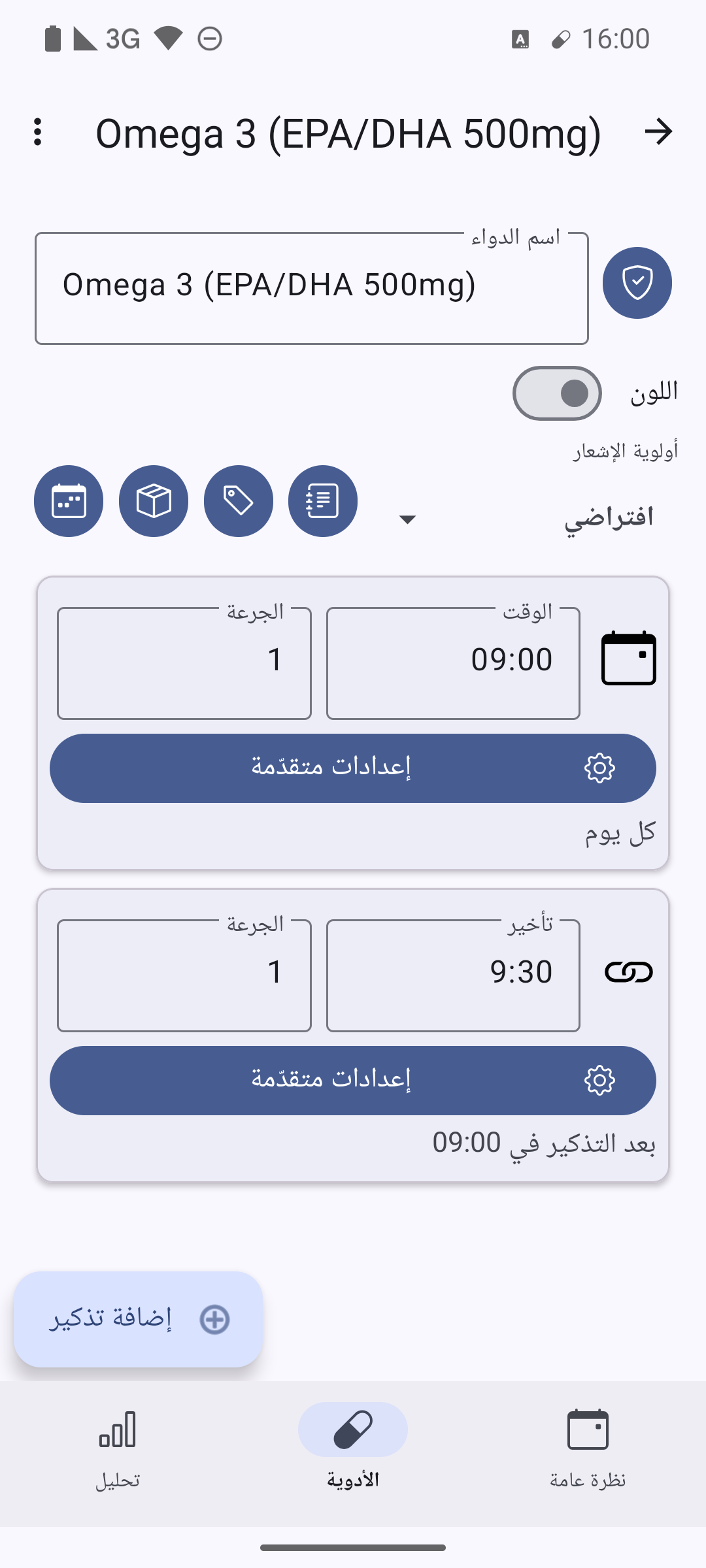Add a new reminder
Viewport: 706px width, 1568px height.
pyautogui.click(x=139, y=1319)
